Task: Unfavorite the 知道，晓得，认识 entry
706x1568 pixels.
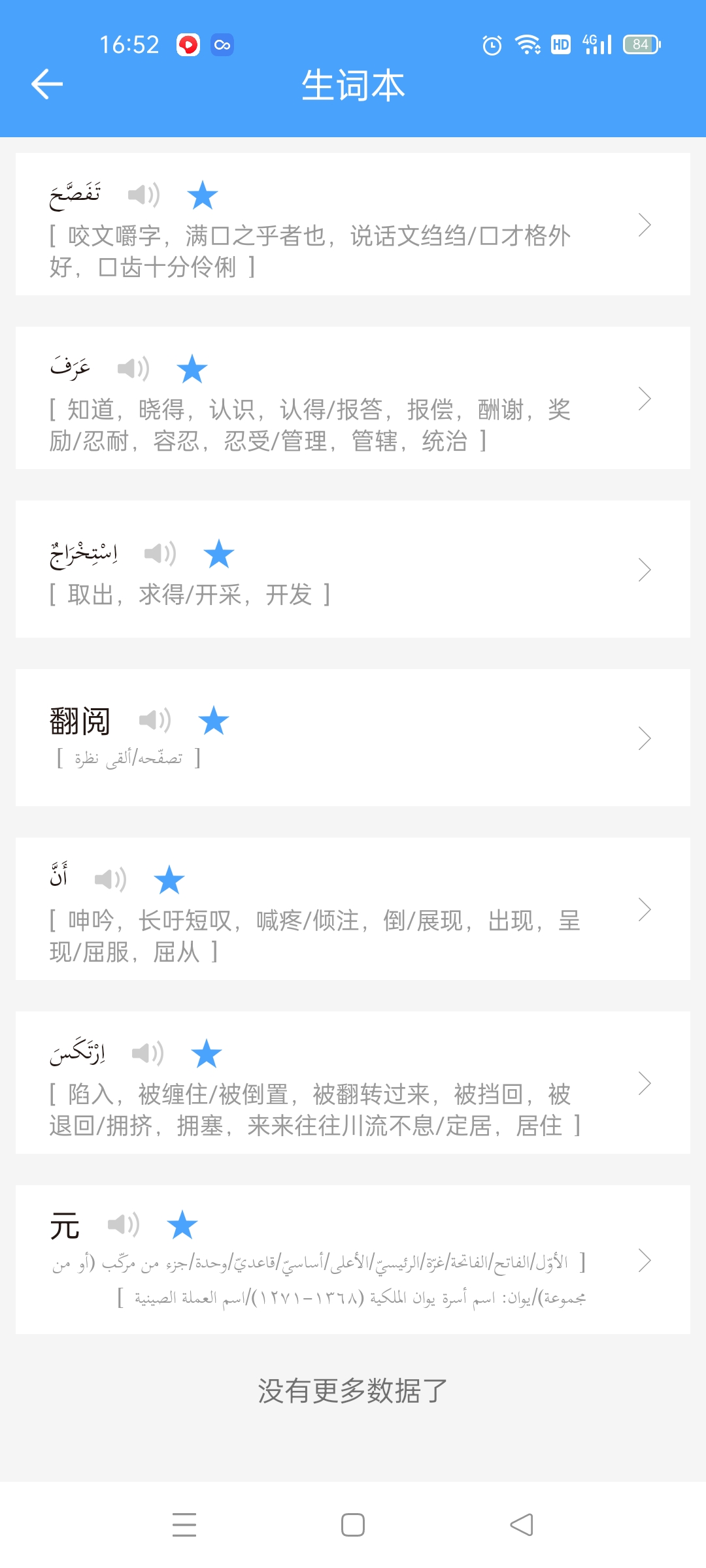Action: 192,370
